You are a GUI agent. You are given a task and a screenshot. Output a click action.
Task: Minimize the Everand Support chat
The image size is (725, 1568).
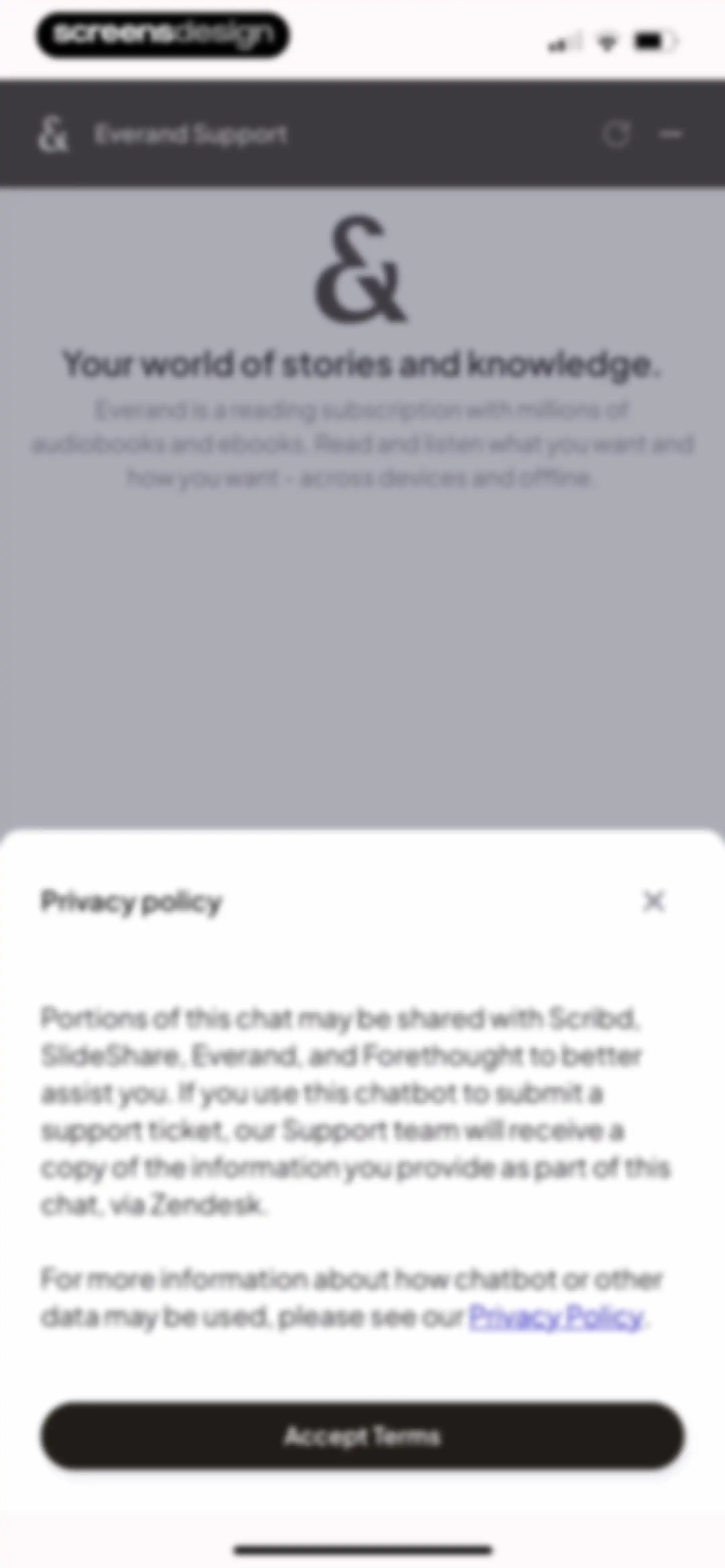(671, 134)
